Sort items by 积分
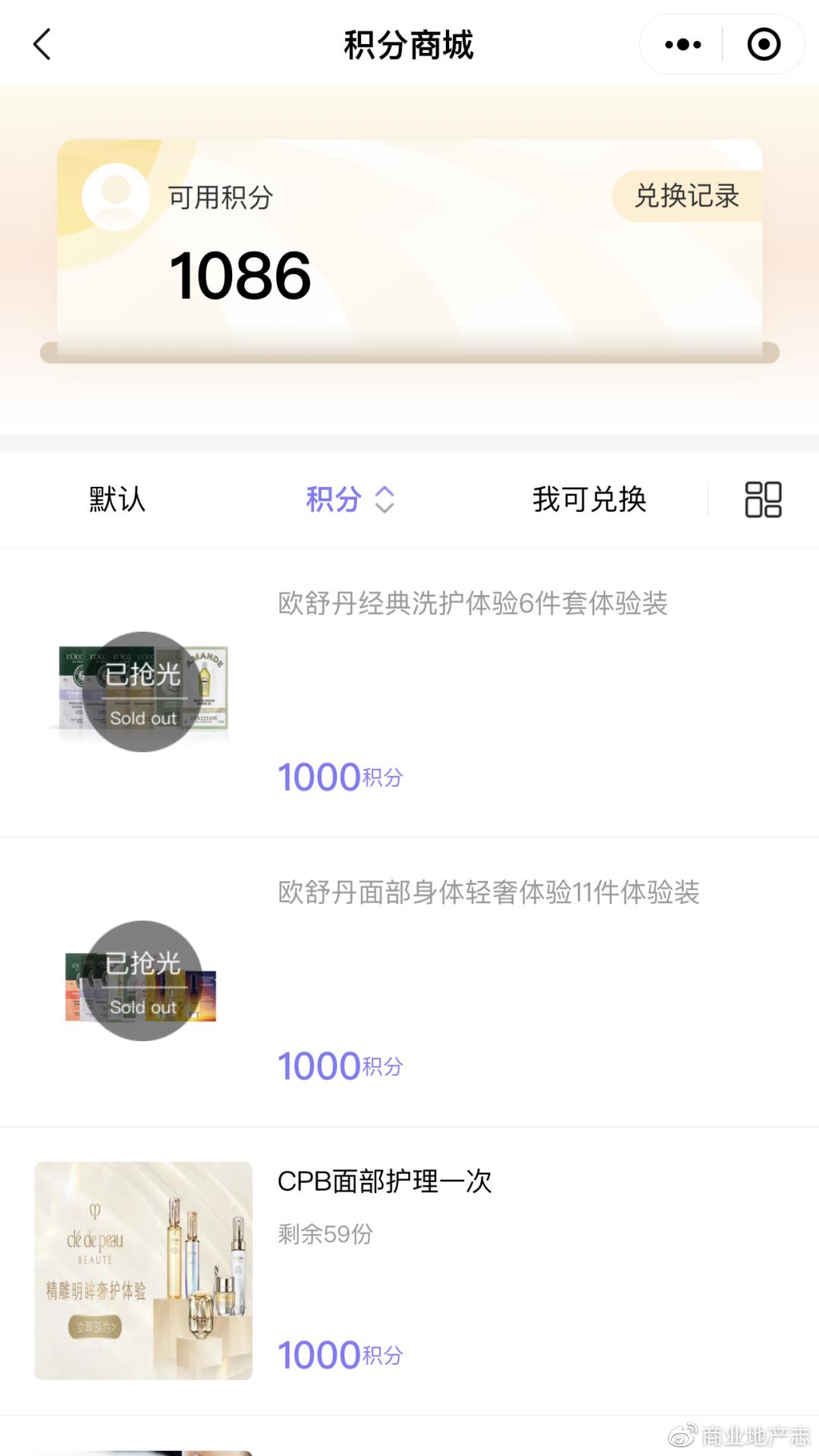The width and height of the screenshot is (819, 1456). pyautogui.click(x=349, y=499)
